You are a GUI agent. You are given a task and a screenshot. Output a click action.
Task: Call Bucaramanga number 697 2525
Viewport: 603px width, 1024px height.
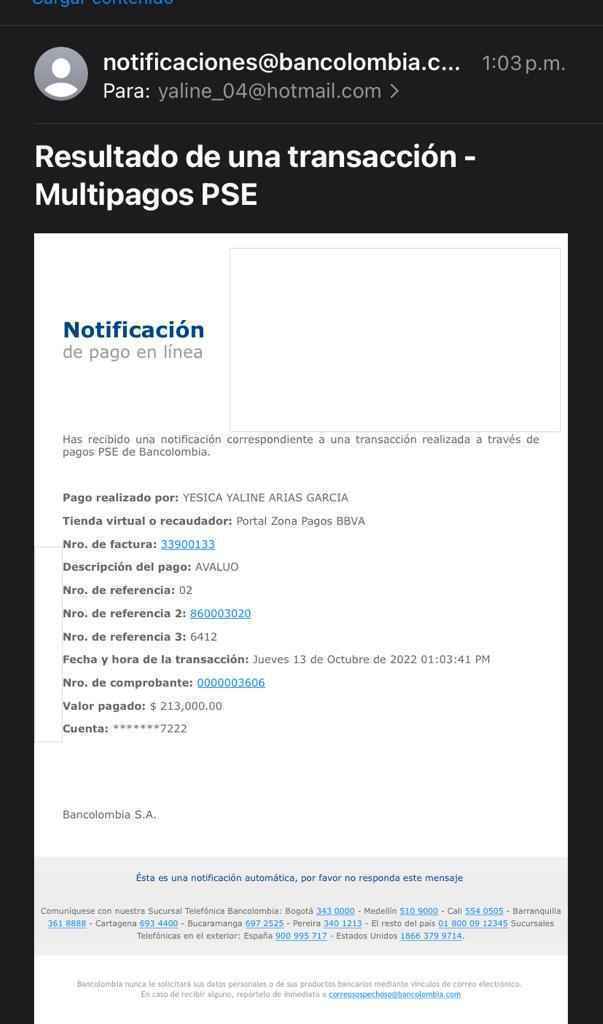[x=264, y=923]
